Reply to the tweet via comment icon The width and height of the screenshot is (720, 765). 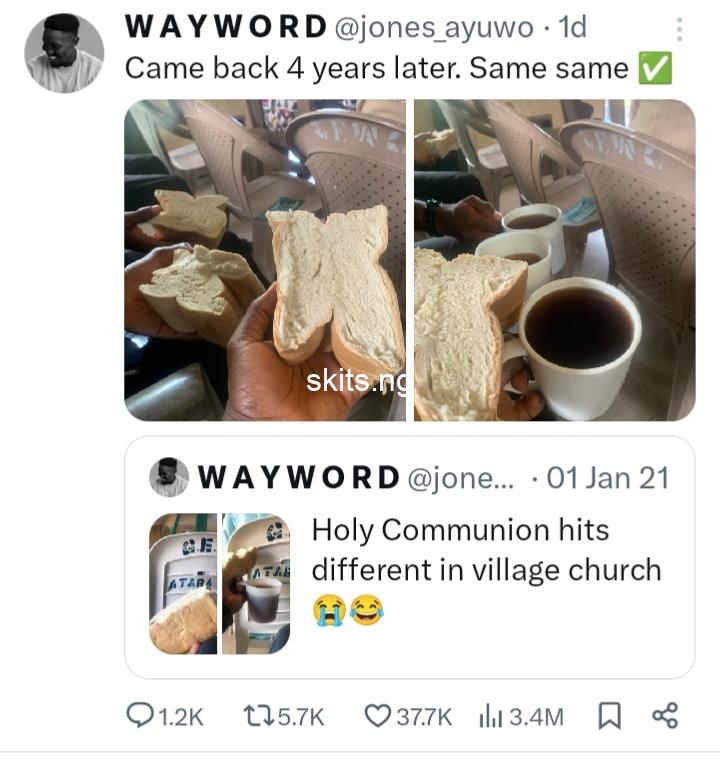tap(164, 716)
